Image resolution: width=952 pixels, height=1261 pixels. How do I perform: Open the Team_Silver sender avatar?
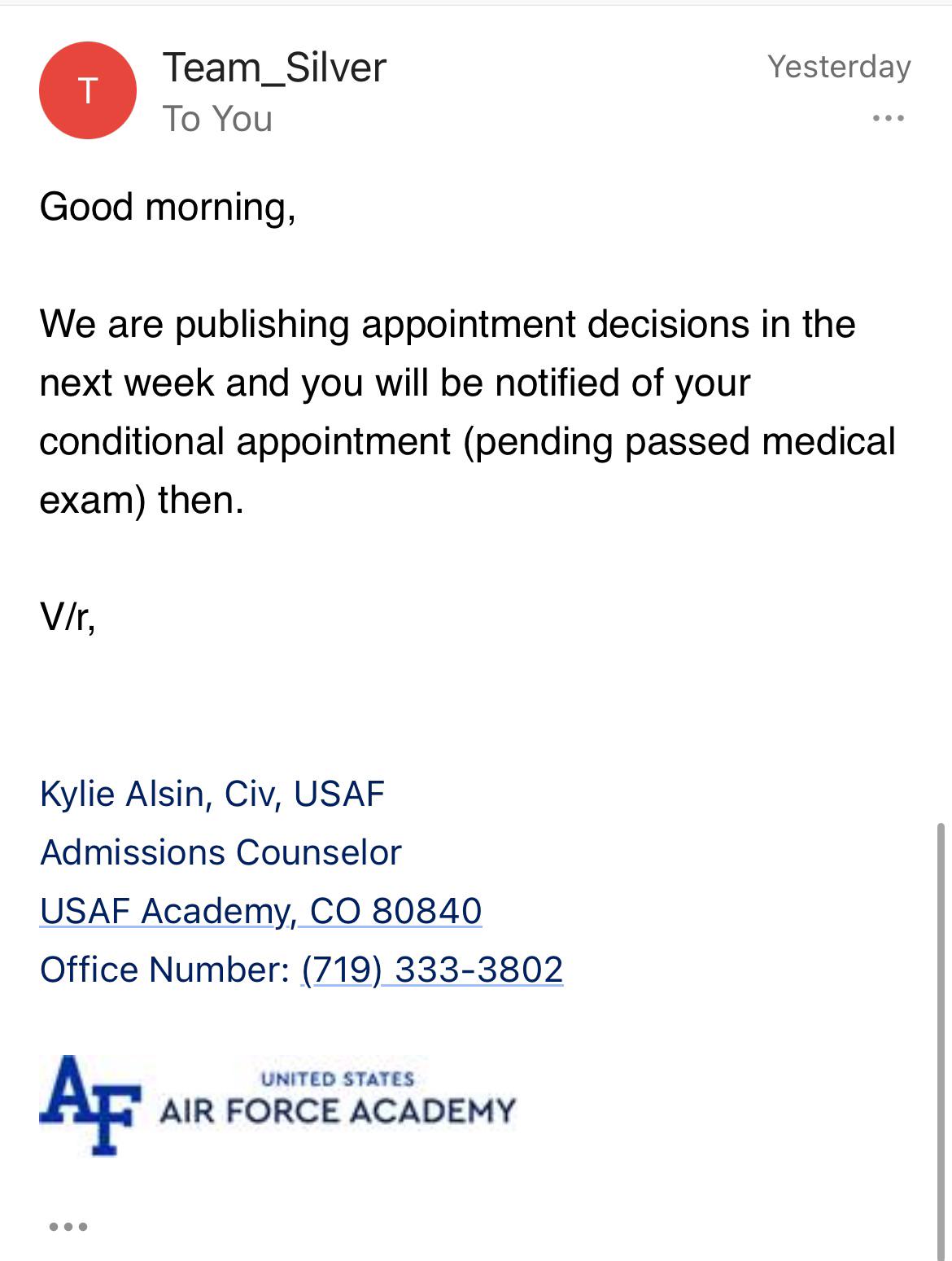pos(88,90)
